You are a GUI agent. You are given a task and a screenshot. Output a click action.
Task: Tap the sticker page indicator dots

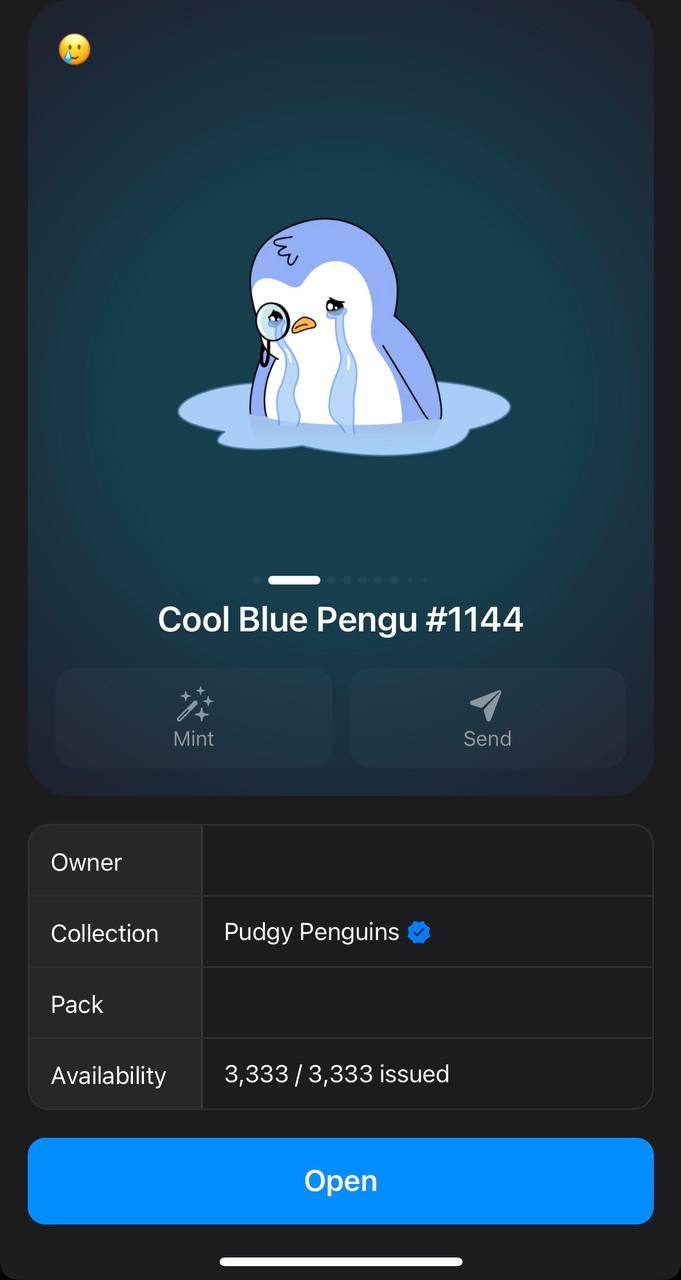[340, 580]
